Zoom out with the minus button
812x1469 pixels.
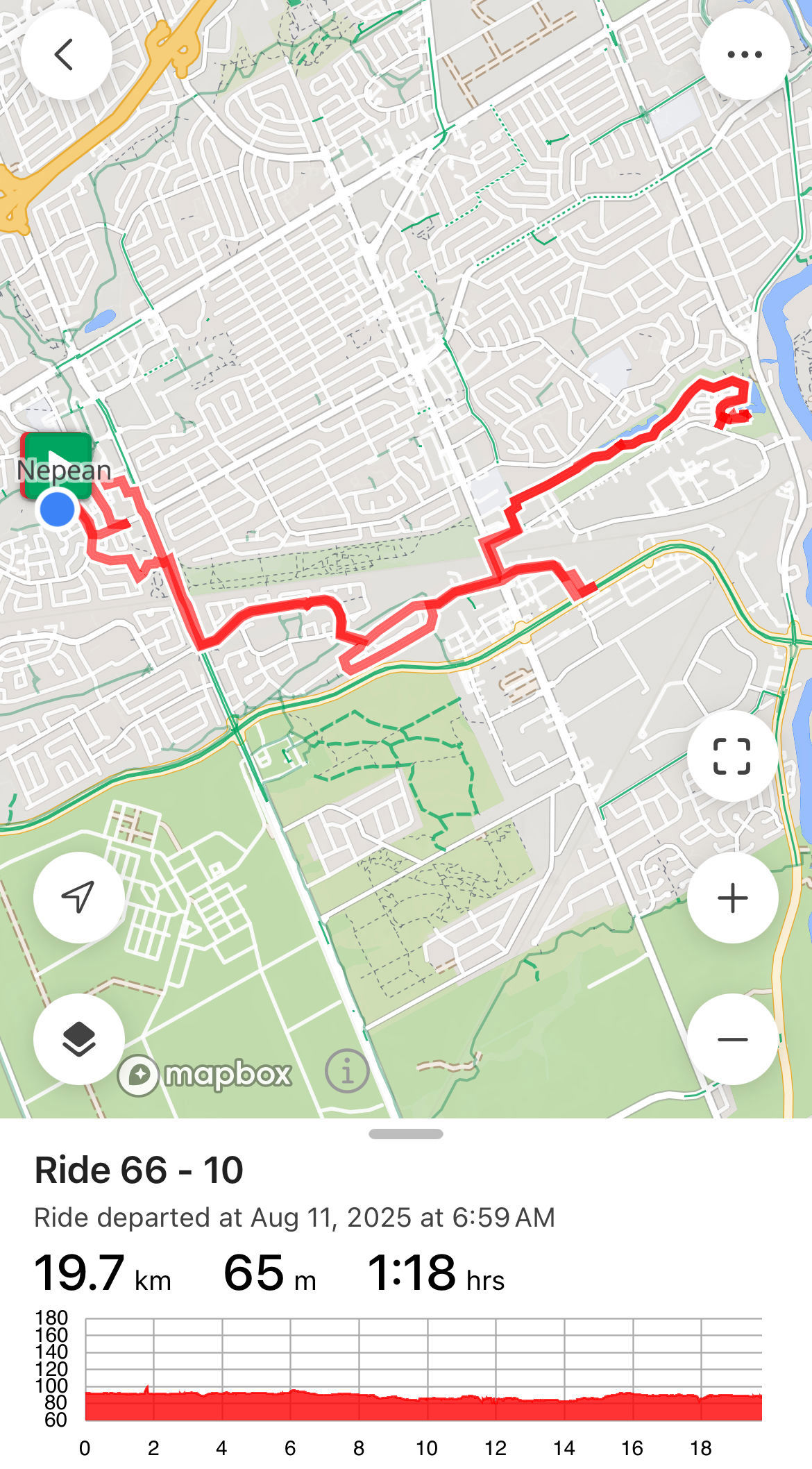(x=732, y=1039)
